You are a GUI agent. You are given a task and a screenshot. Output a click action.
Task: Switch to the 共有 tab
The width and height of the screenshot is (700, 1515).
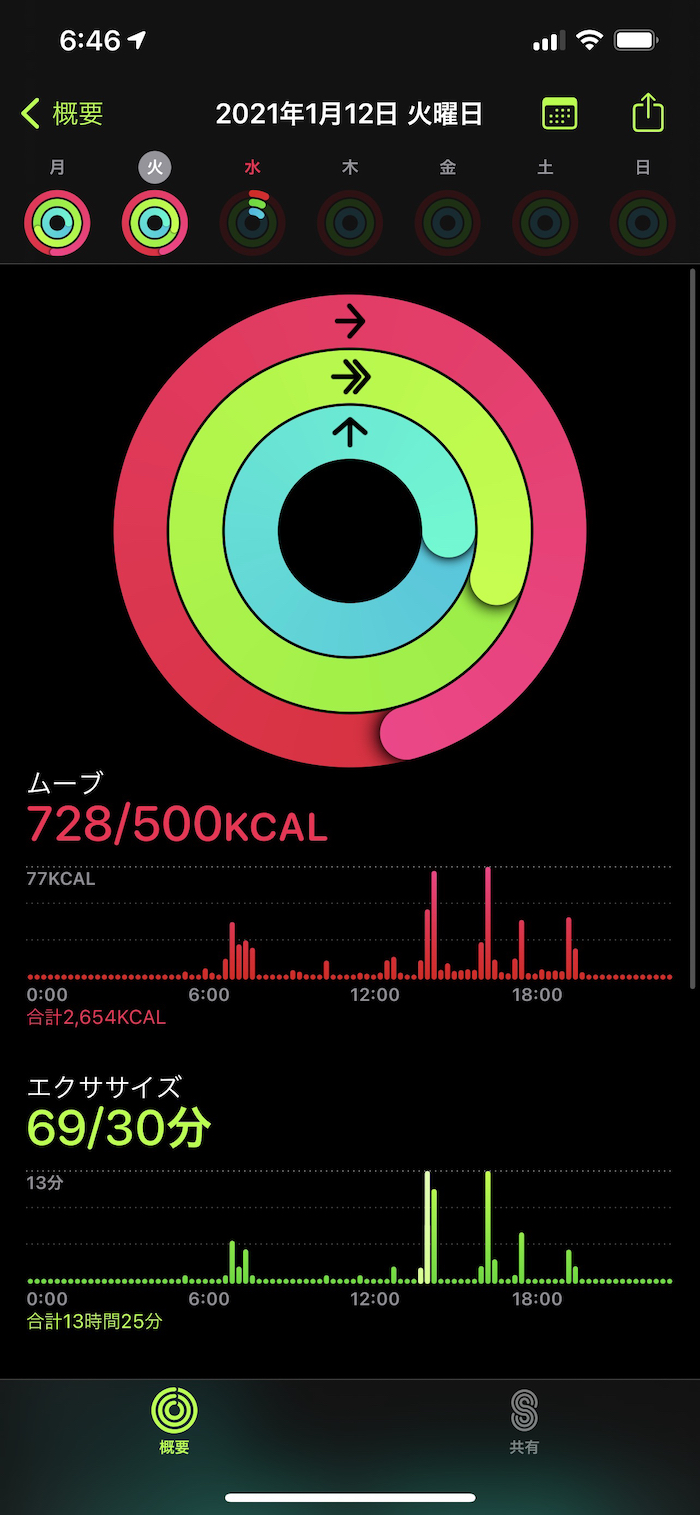pos(524,1421)
